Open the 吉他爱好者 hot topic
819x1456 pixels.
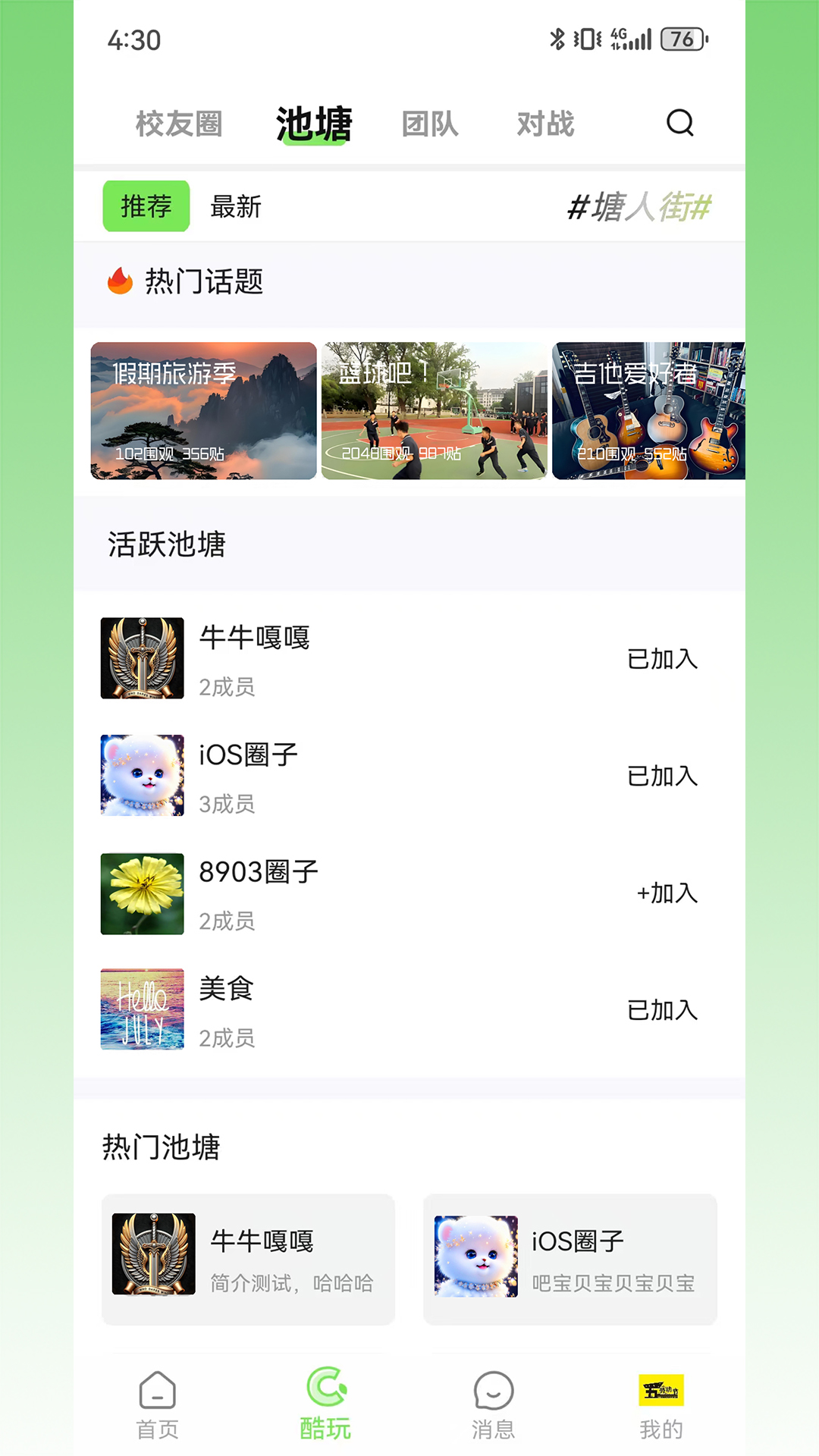pyautogui.click(x=648, y=410)
